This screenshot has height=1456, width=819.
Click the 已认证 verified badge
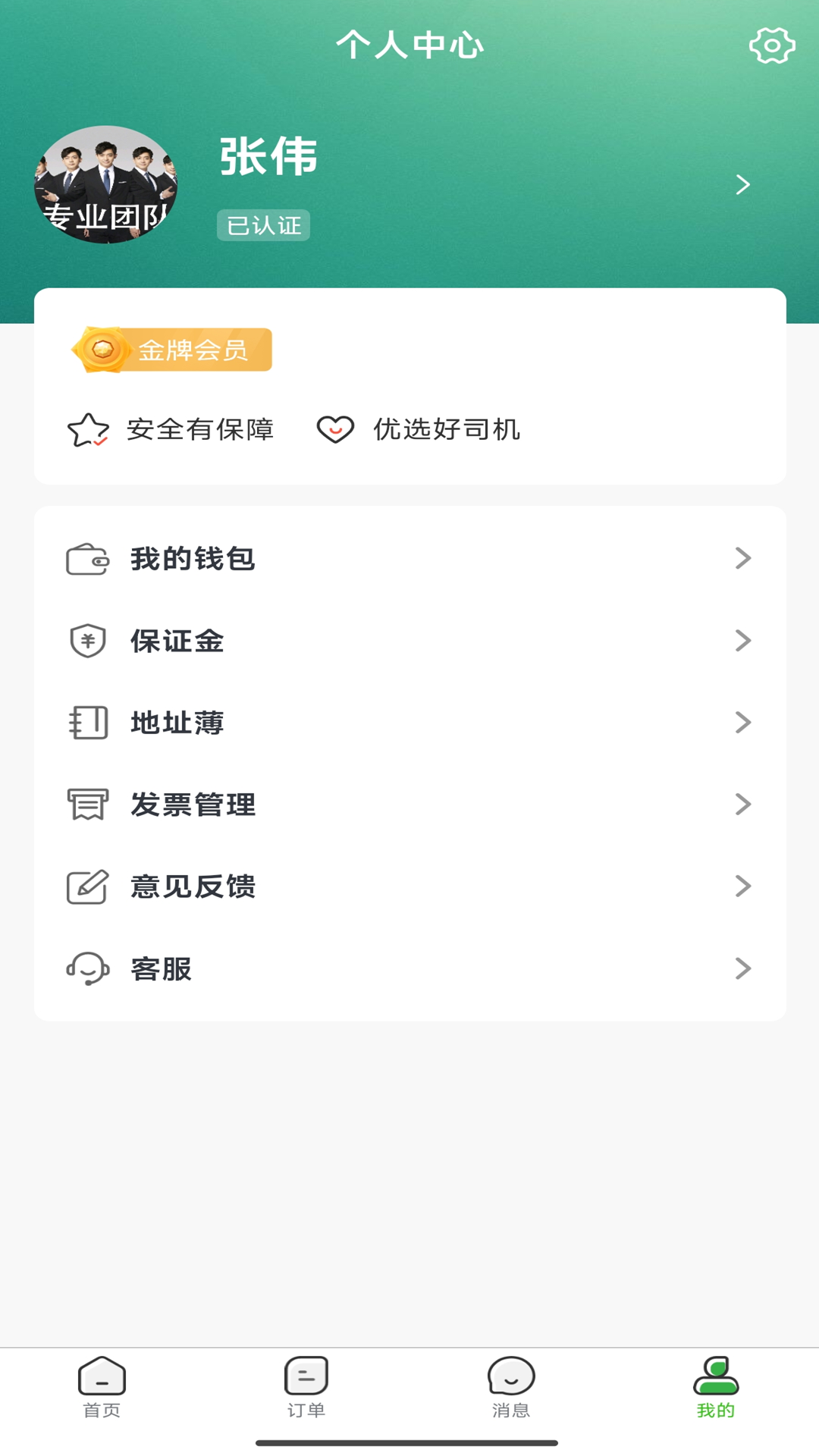(x=263, y=224)
